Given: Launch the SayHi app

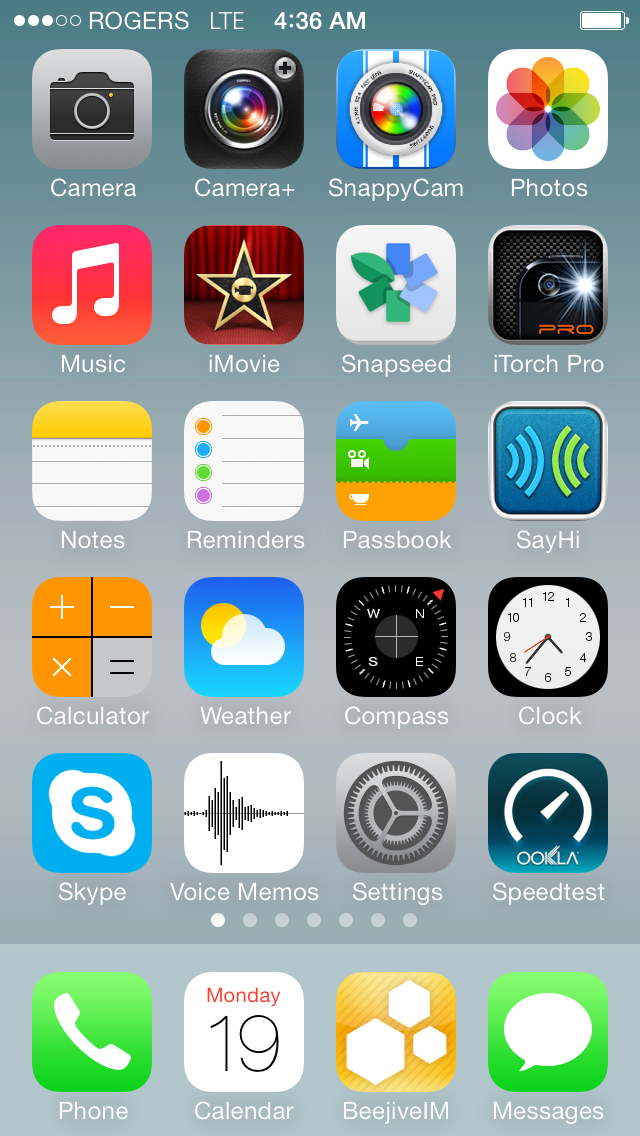Looking at the screenshot, I should [548, 461].
